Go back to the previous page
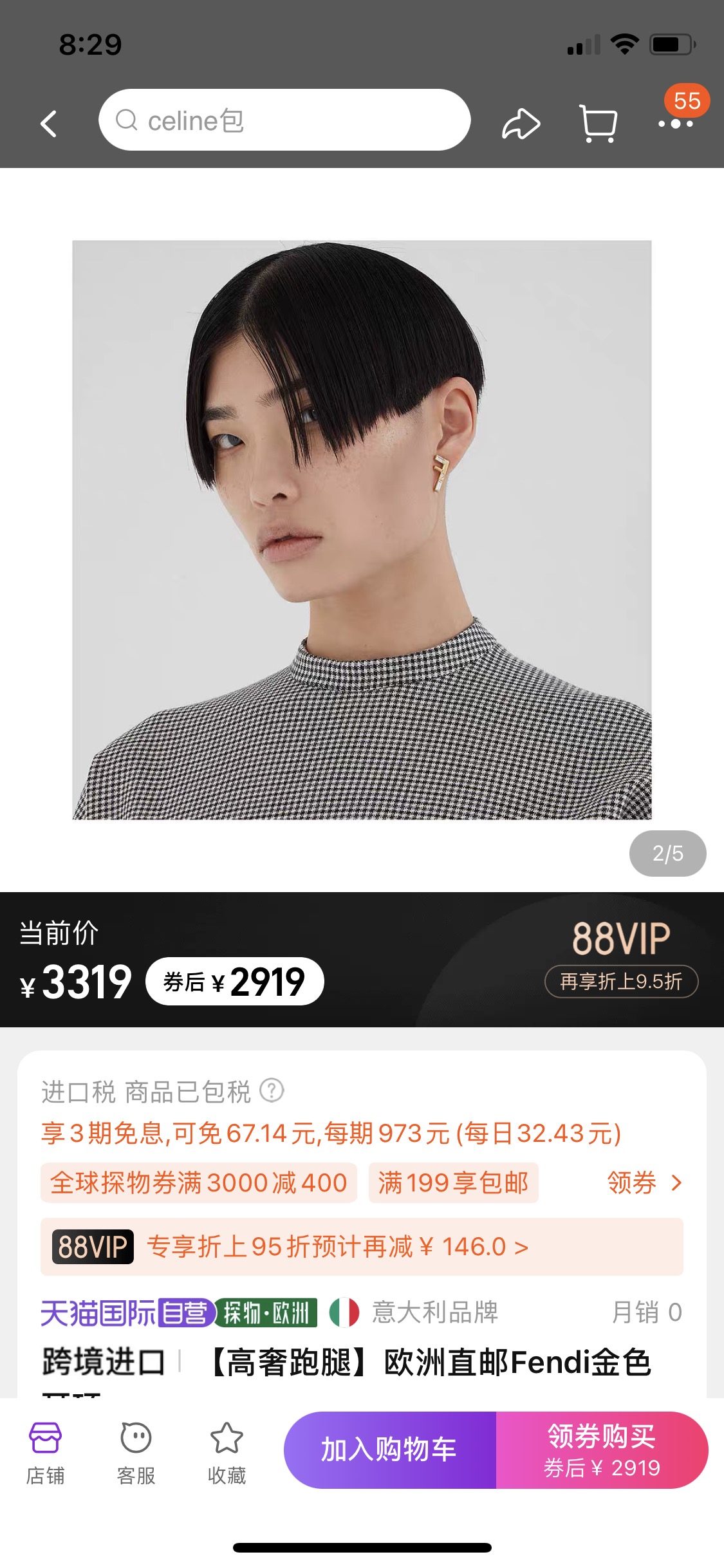This screenshot has width=724, height=1568. click(49, 123)
